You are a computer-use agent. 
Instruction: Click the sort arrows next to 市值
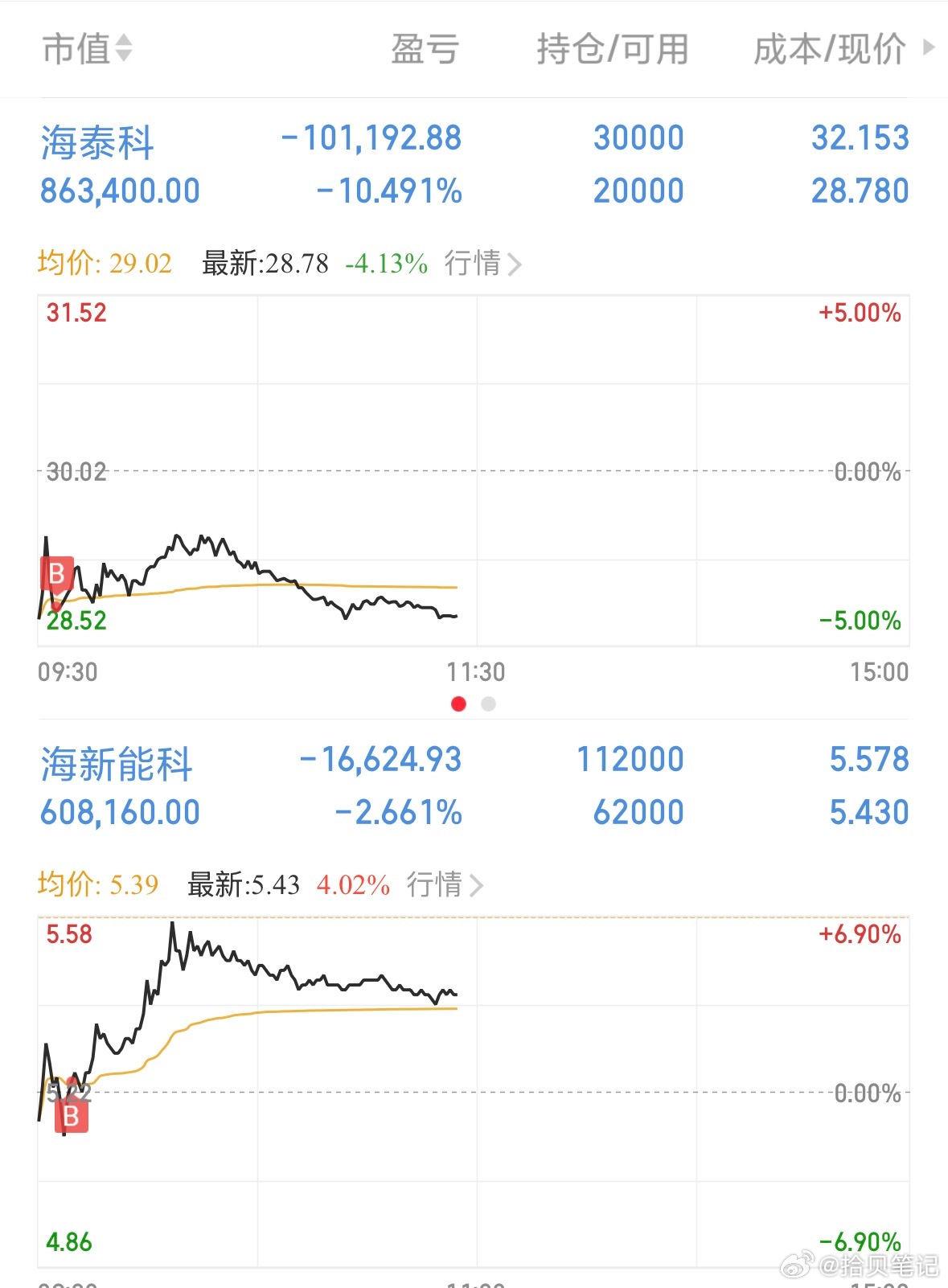point(124,48)
